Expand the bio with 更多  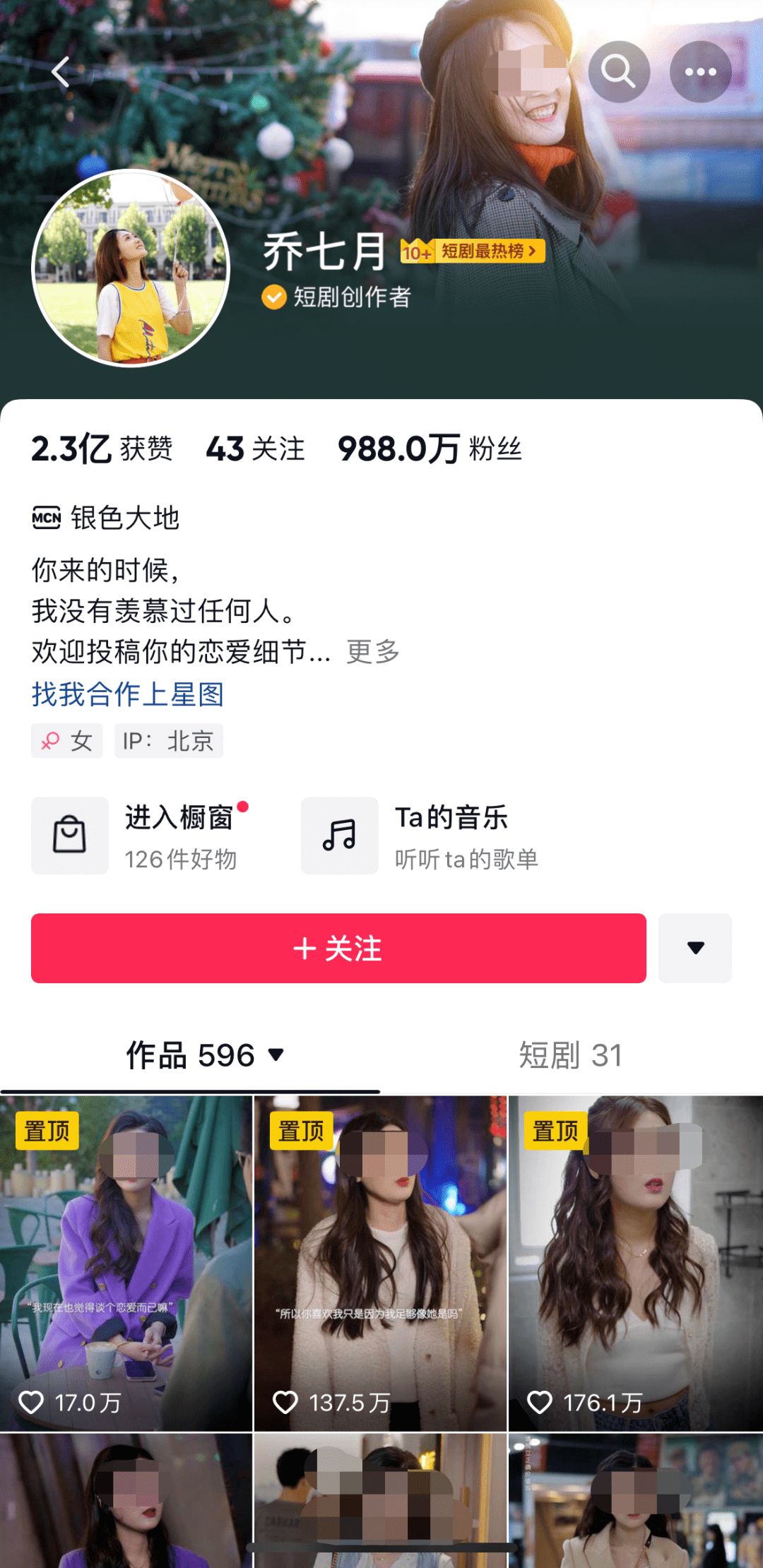372,651
